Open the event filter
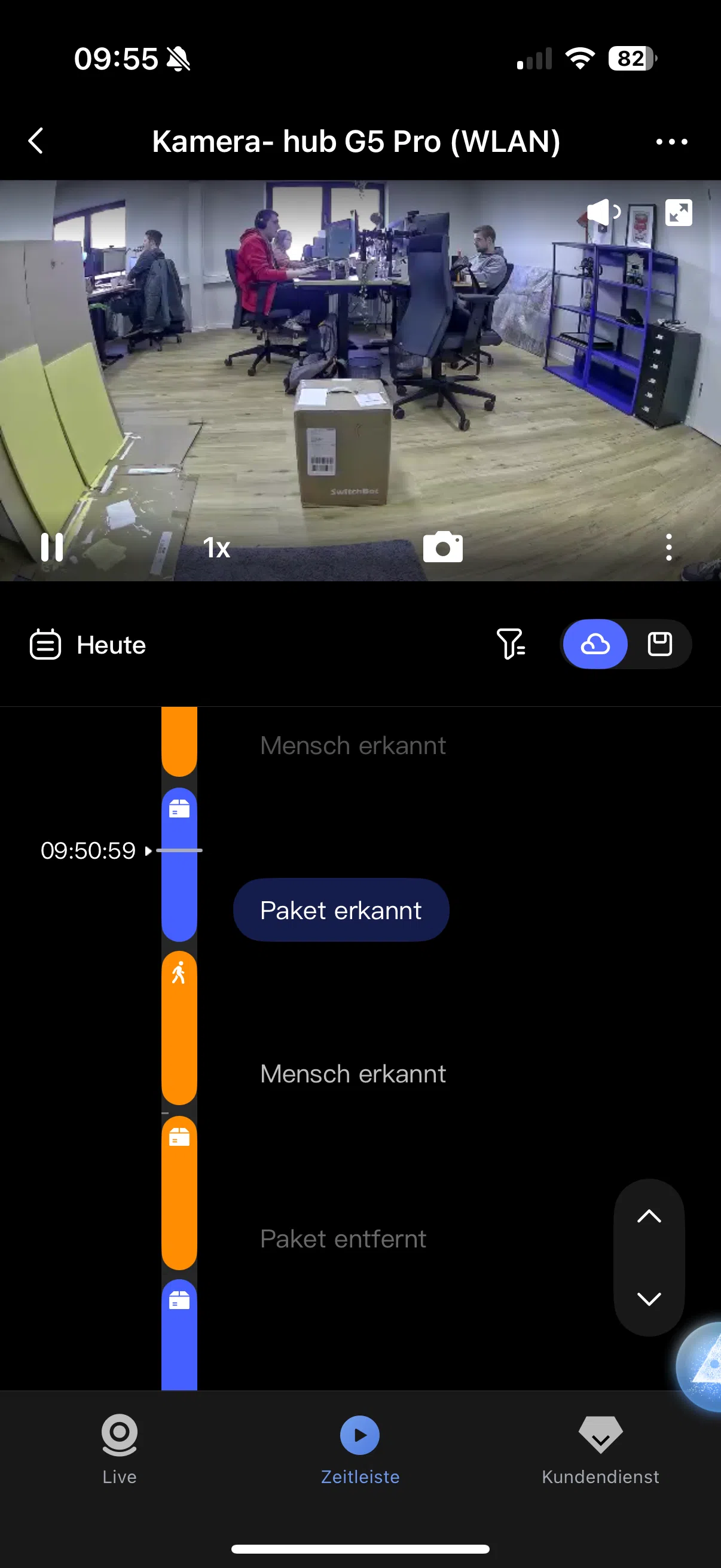 pyautogui.click(x=511, y=644)
